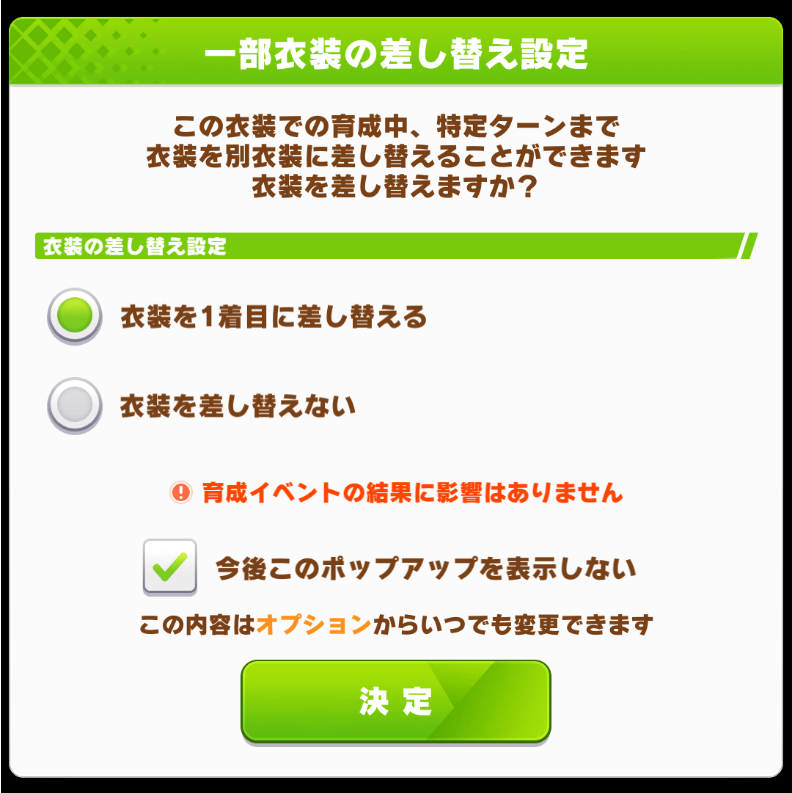792x793 pixels.
Task: Select 衣装を1着目に差し替える radio option
Action: point(75,316)
